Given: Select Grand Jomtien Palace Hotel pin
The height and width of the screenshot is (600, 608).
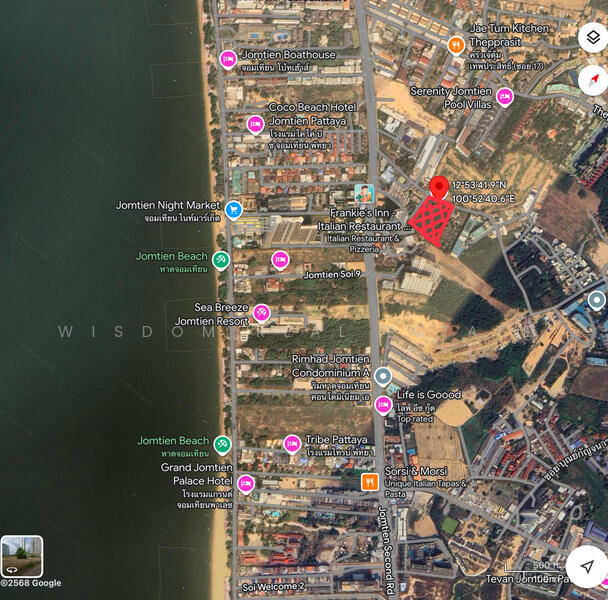Looking at the screenshot, I should 246,483.
